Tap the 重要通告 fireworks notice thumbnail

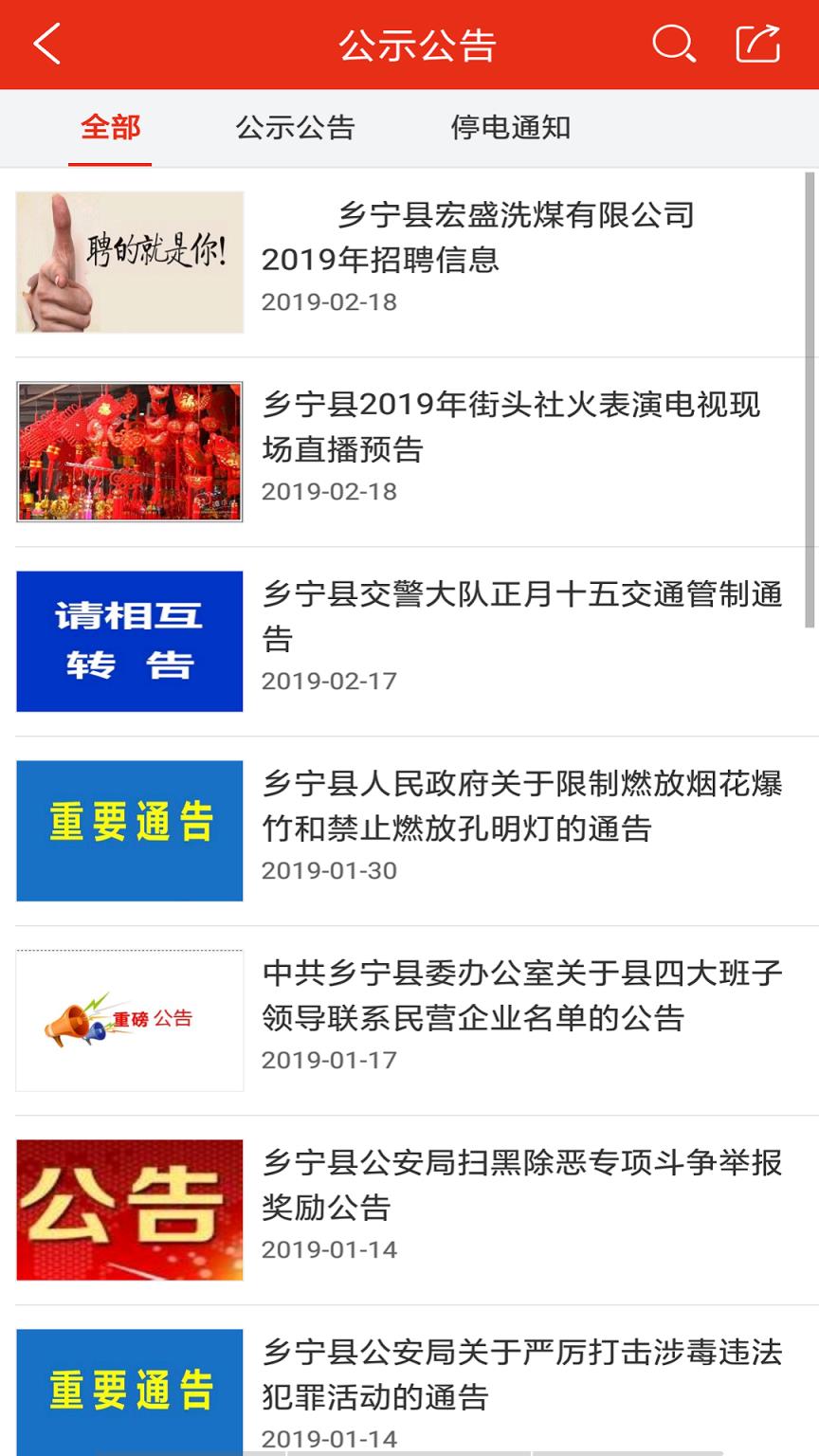(x=128, y=830)
